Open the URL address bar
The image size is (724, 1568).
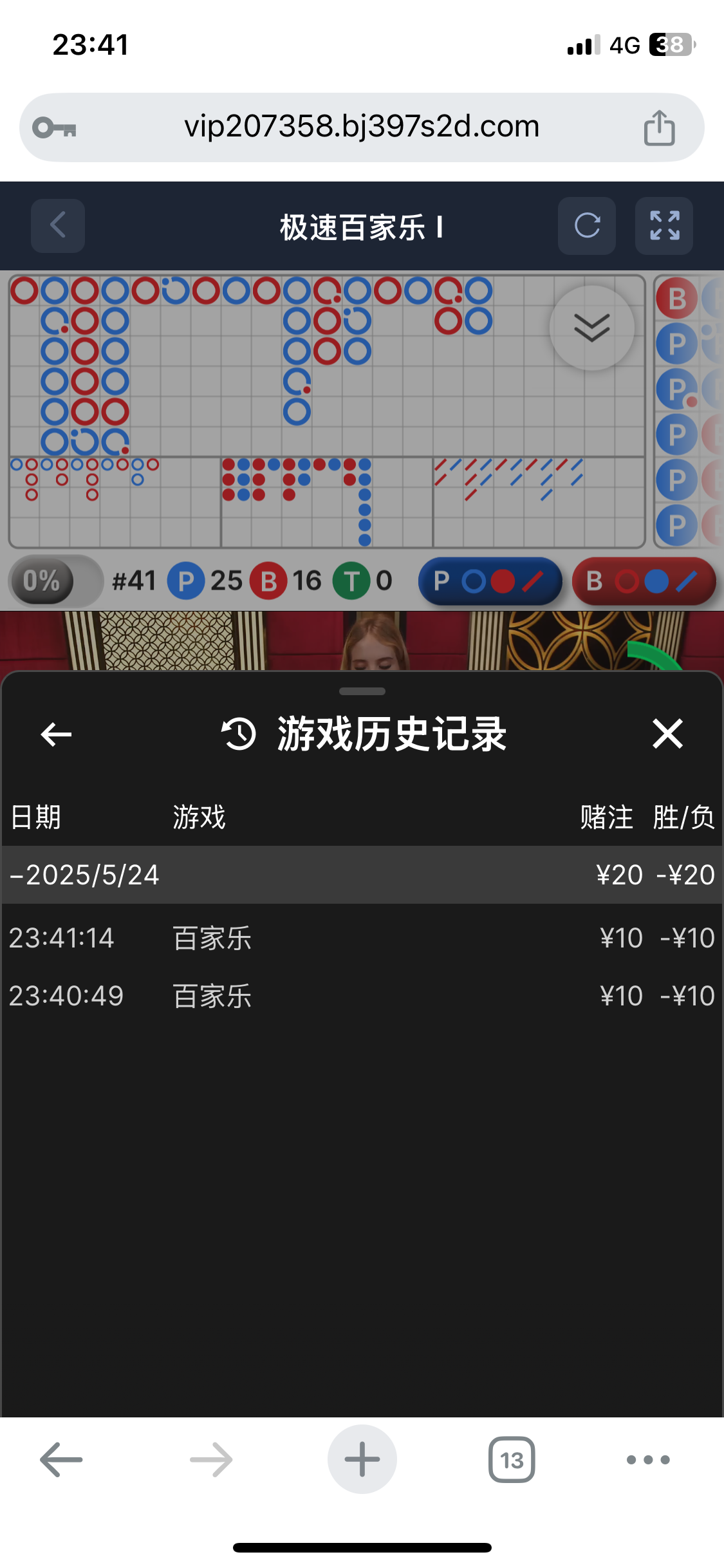click(x=362, y=127)
